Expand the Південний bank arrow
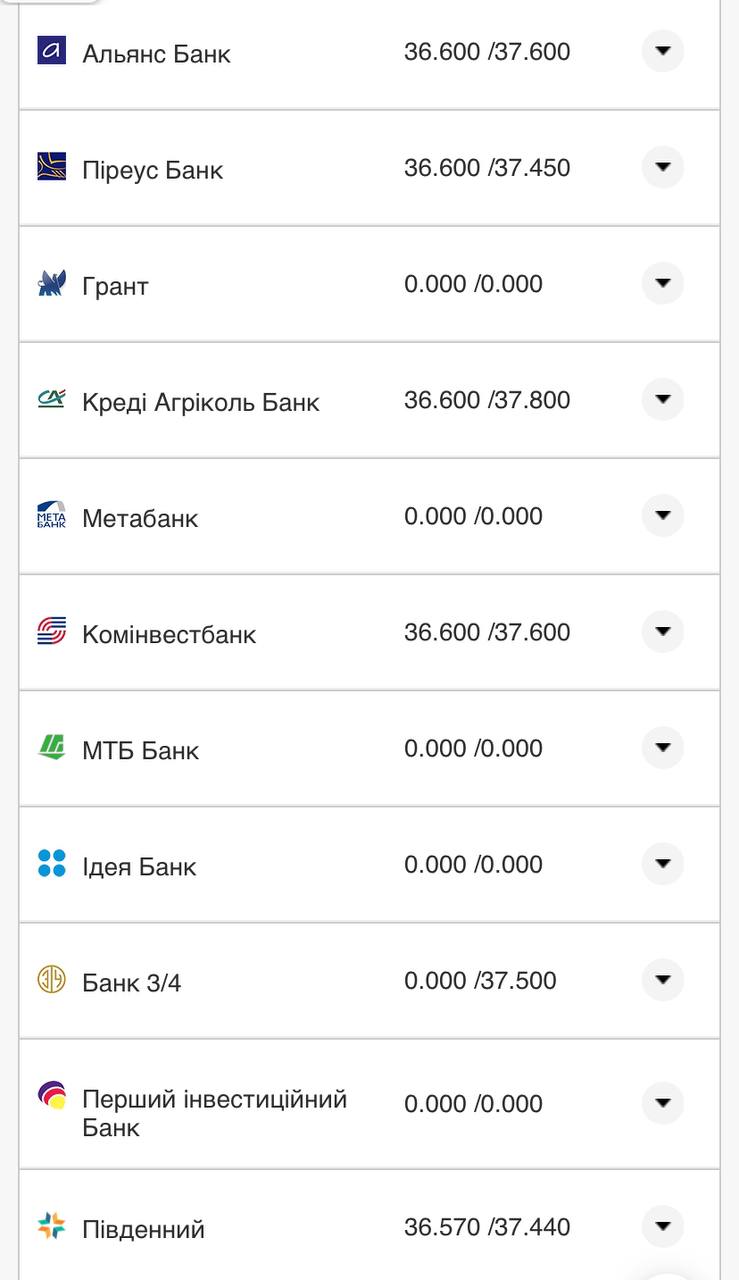Screen dimensions: 739x1280 click(662, 1227)
